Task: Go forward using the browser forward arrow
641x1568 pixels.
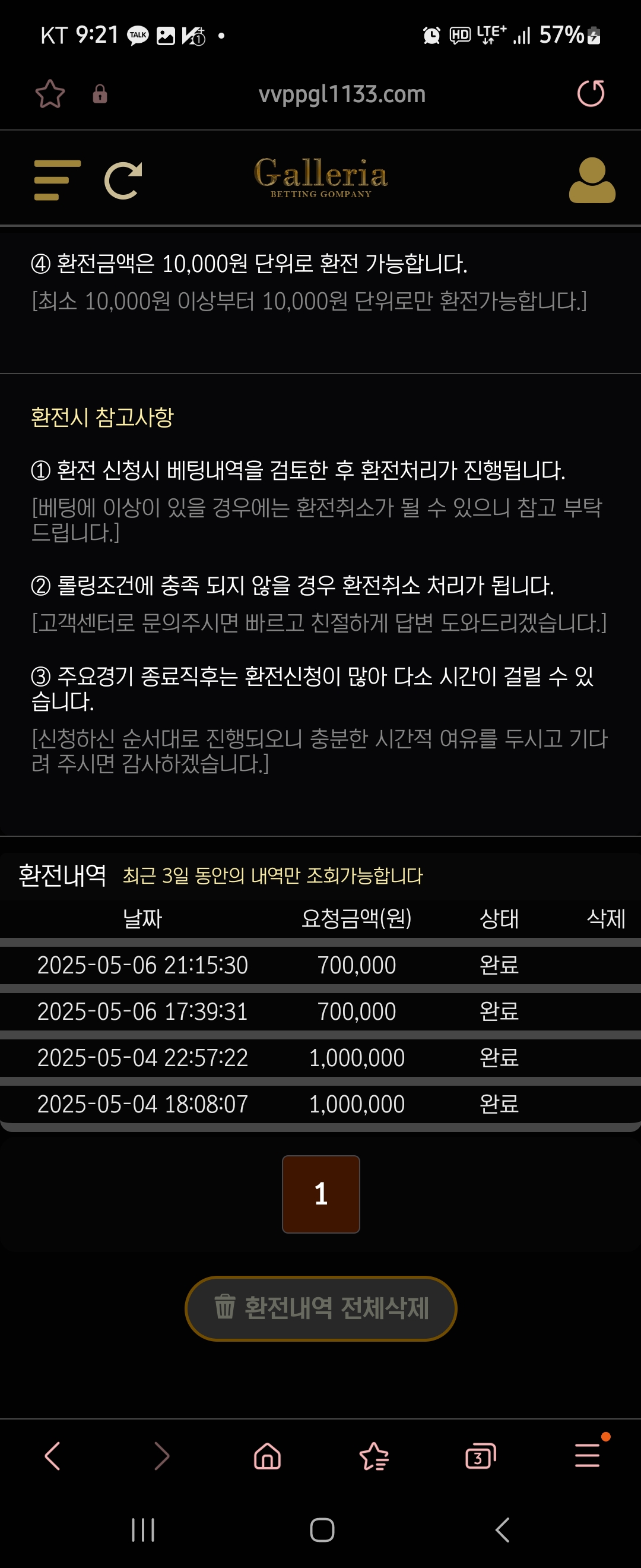Action: pos(161,1456)
